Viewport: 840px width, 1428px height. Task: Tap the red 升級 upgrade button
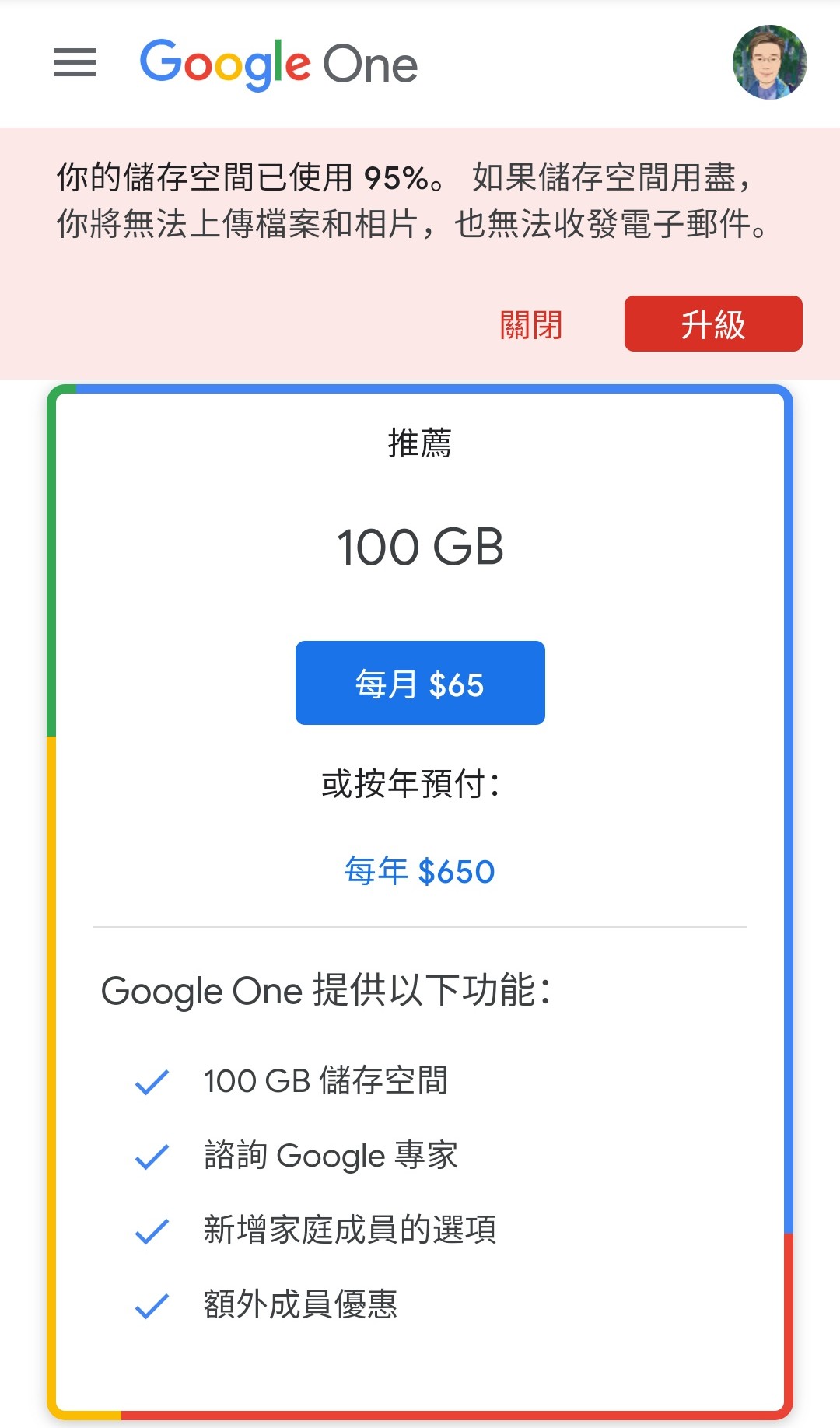(713, 324)
